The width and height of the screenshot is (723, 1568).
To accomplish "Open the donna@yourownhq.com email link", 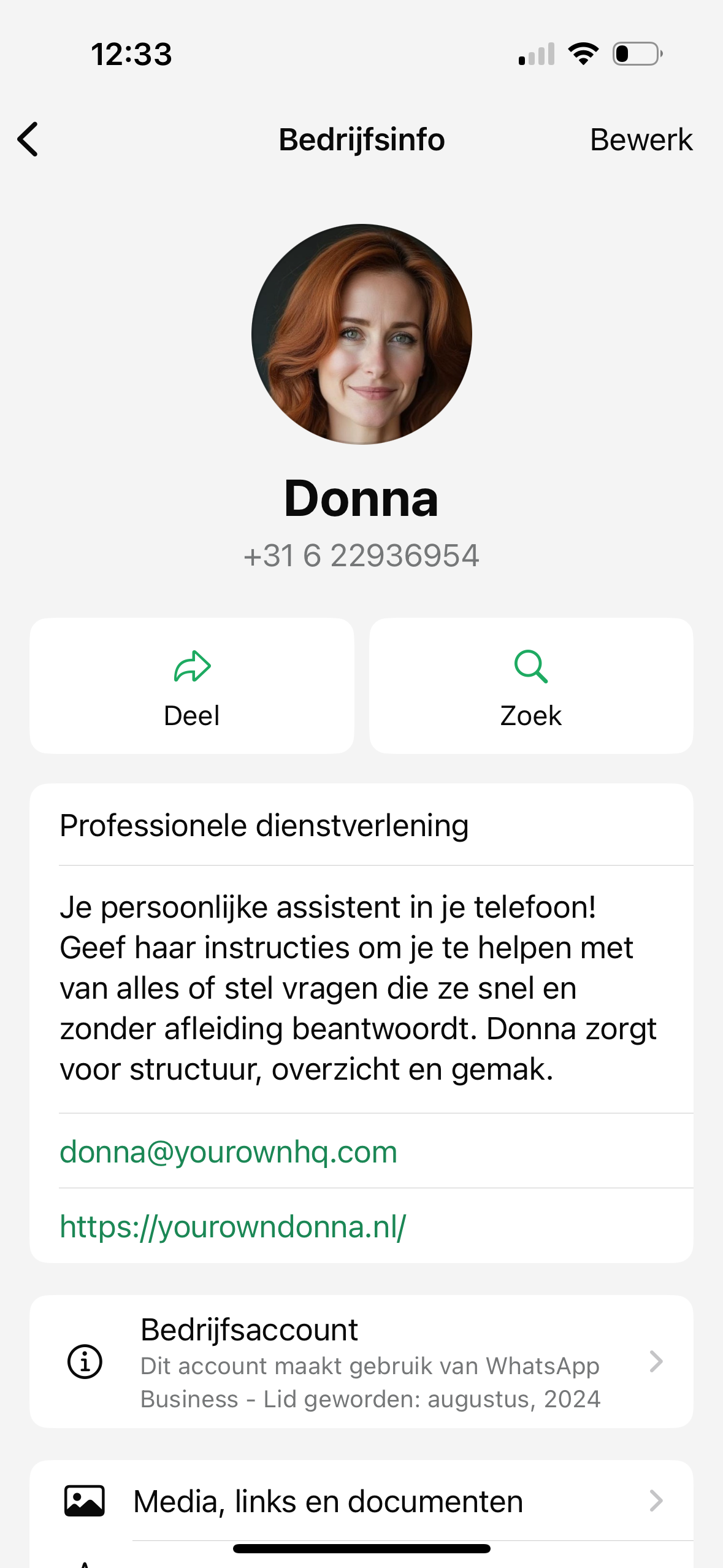I will pos(229,1151).
